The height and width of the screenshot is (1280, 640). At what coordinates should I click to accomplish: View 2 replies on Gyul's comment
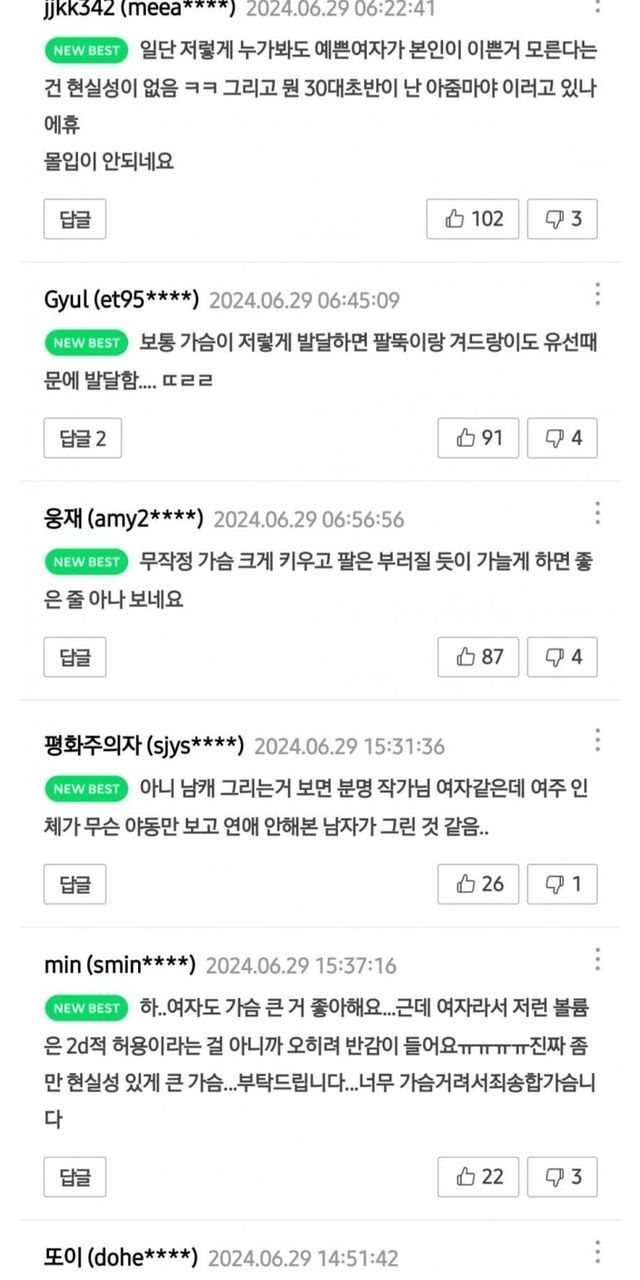coord(82,438)
